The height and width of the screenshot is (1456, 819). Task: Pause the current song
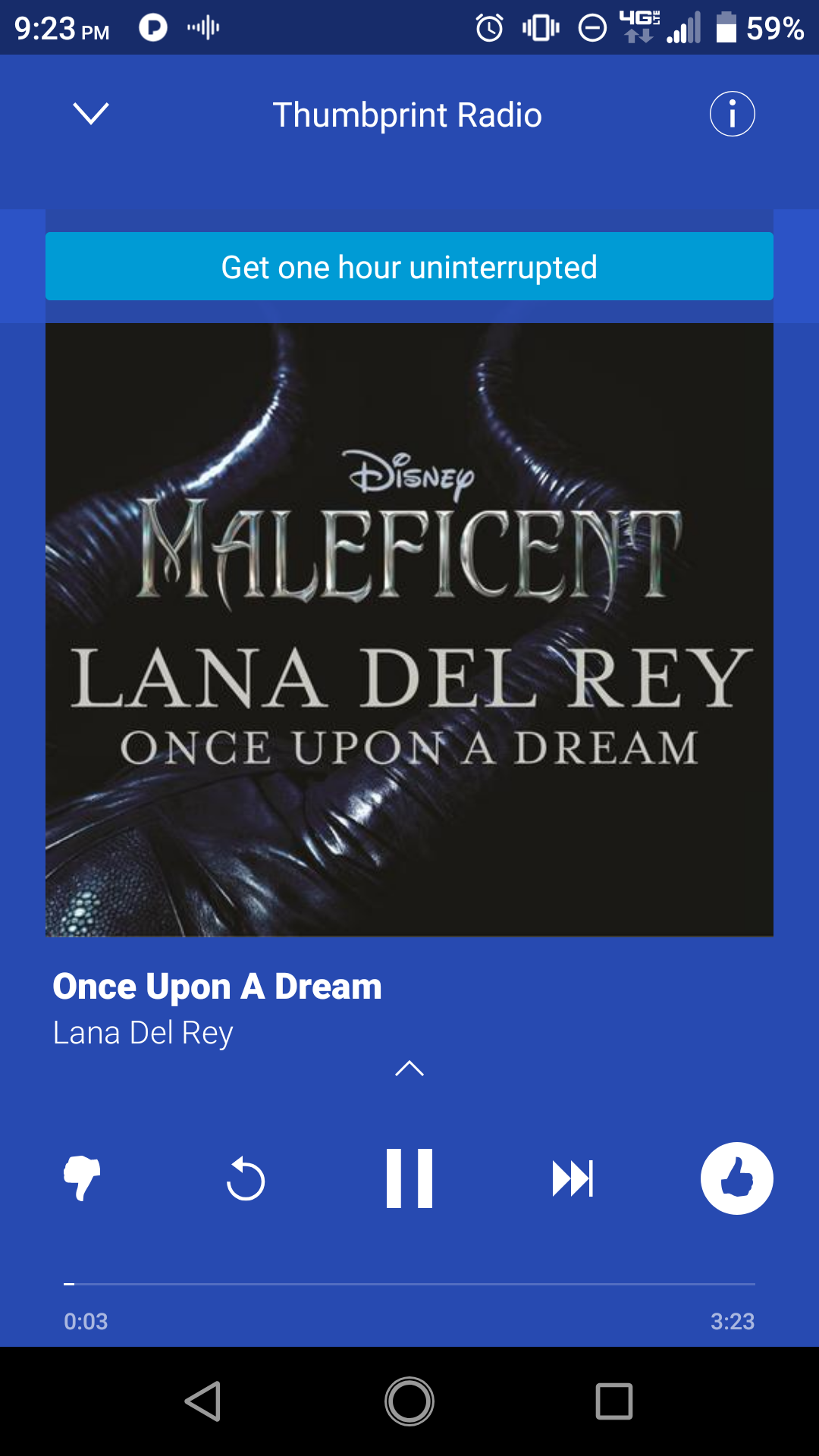click(409, 1178)
